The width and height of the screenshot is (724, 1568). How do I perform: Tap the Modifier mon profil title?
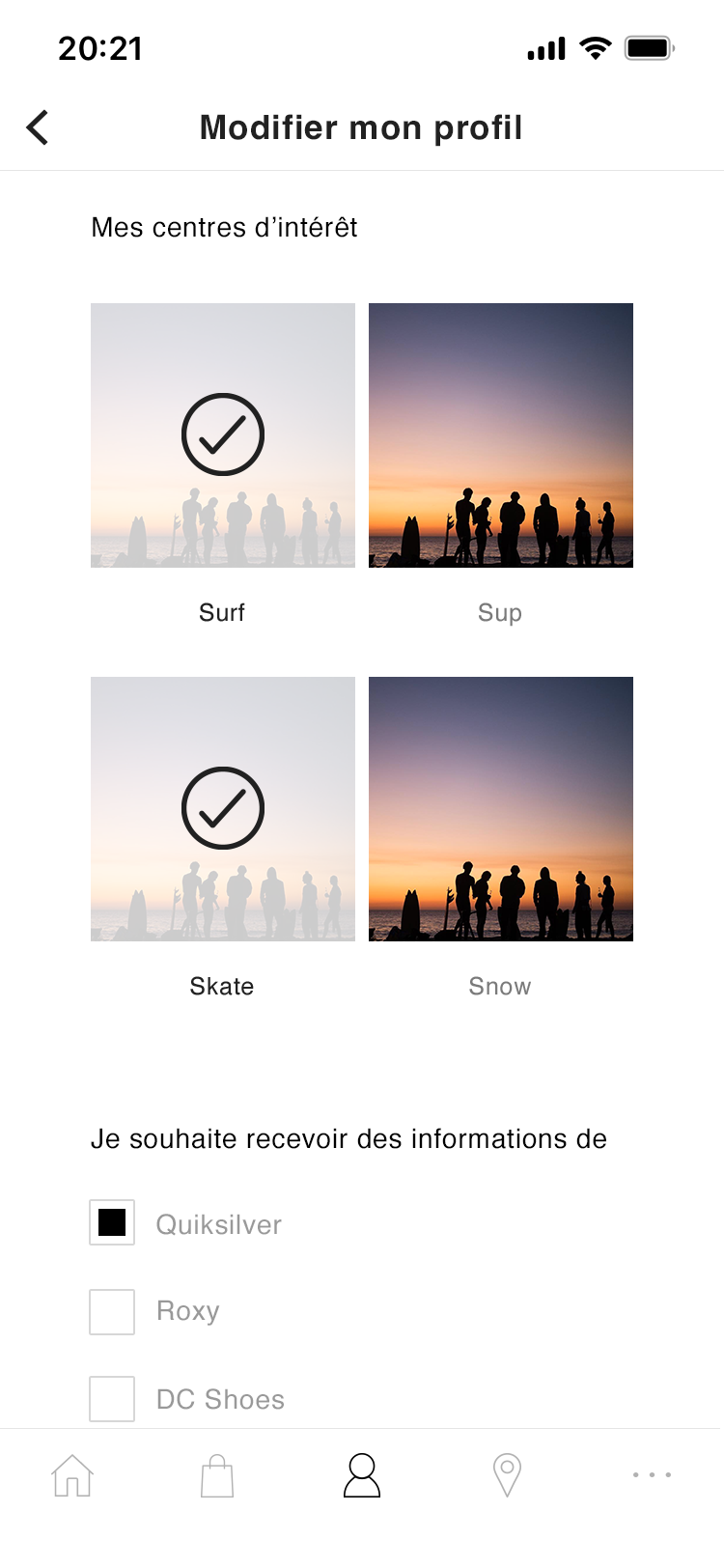click(361, 126)
